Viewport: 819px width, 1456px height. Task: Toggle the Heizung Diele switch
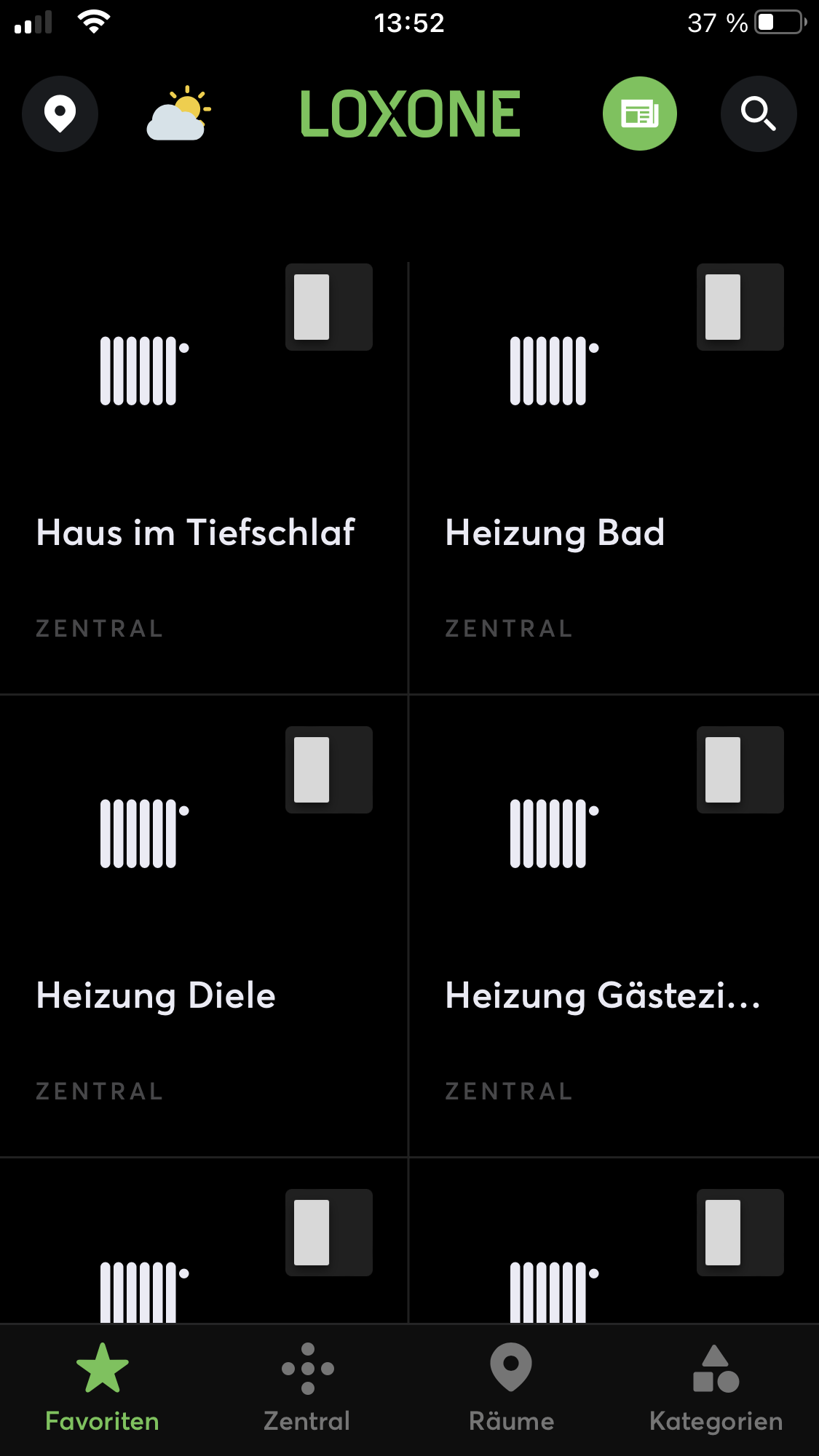328,770
